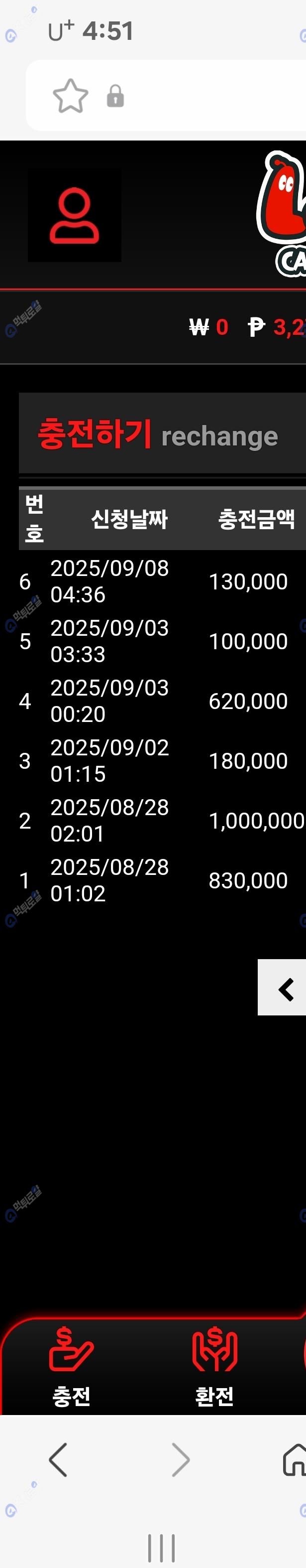Open the user profile icon

tap(74, 215)
